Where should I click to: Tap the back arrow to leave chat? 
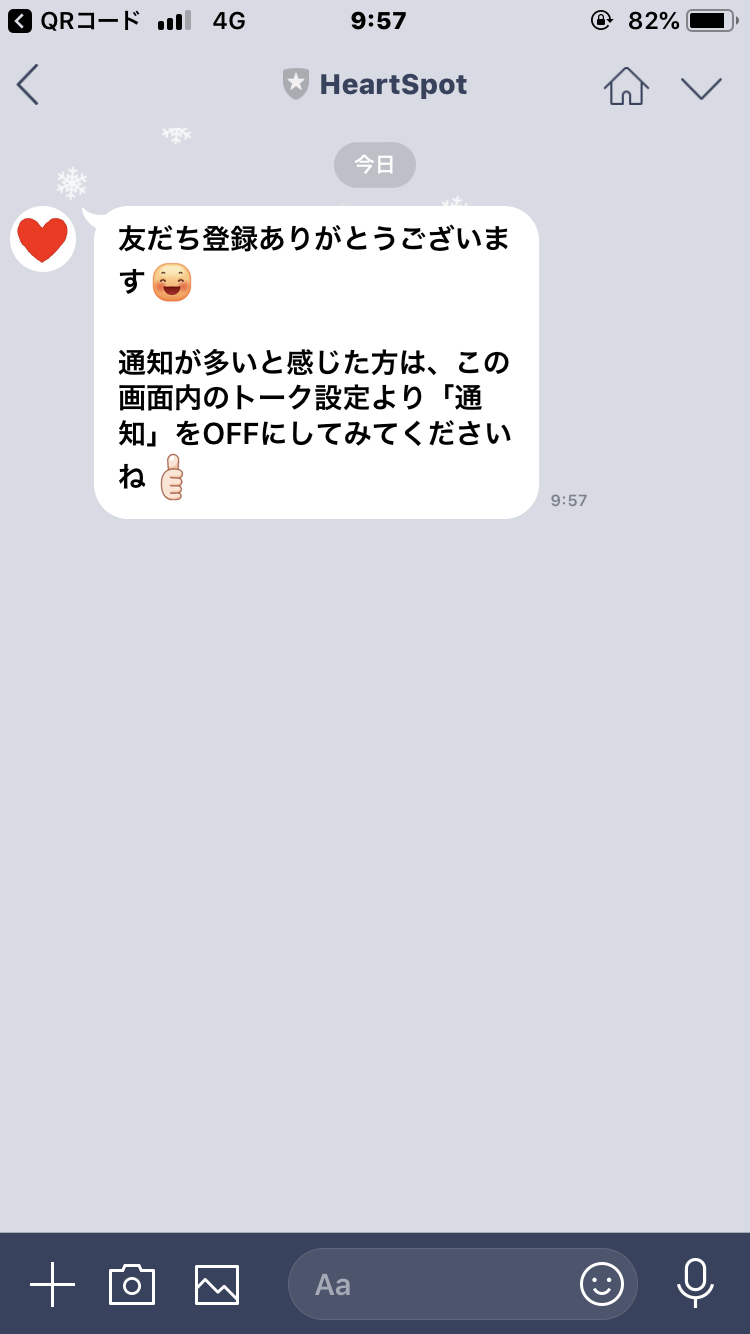28,86
